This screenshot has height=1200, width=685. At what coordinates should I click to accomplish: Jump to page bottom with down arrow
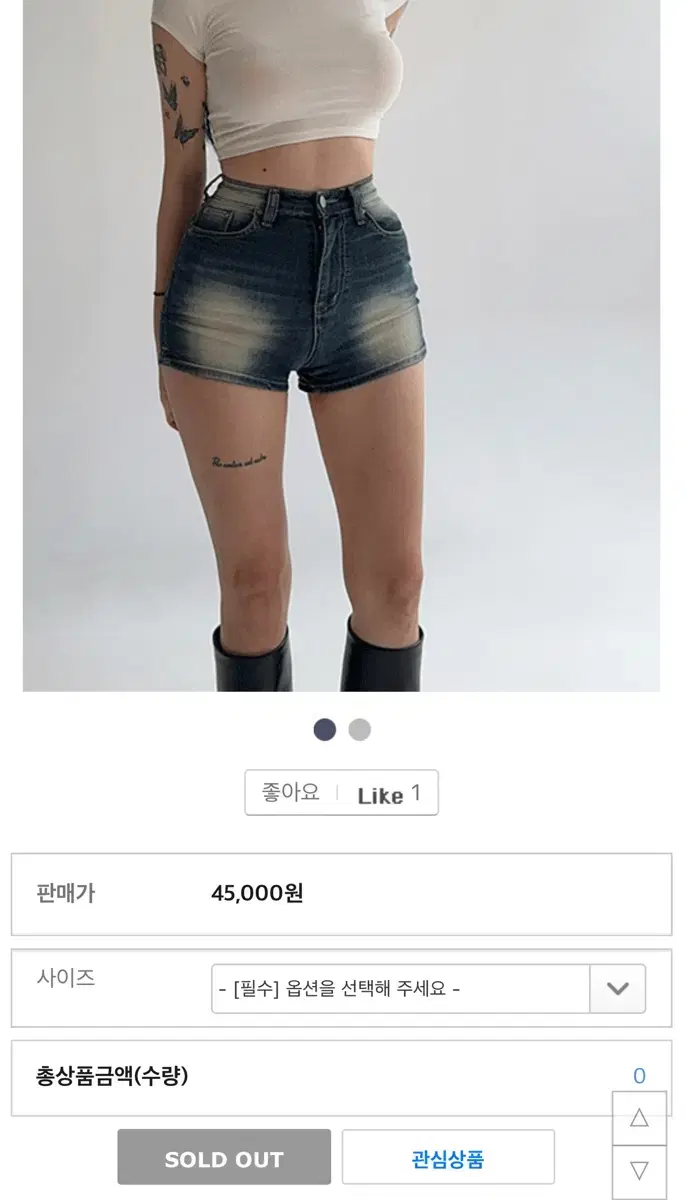(x=639, y=1171)
